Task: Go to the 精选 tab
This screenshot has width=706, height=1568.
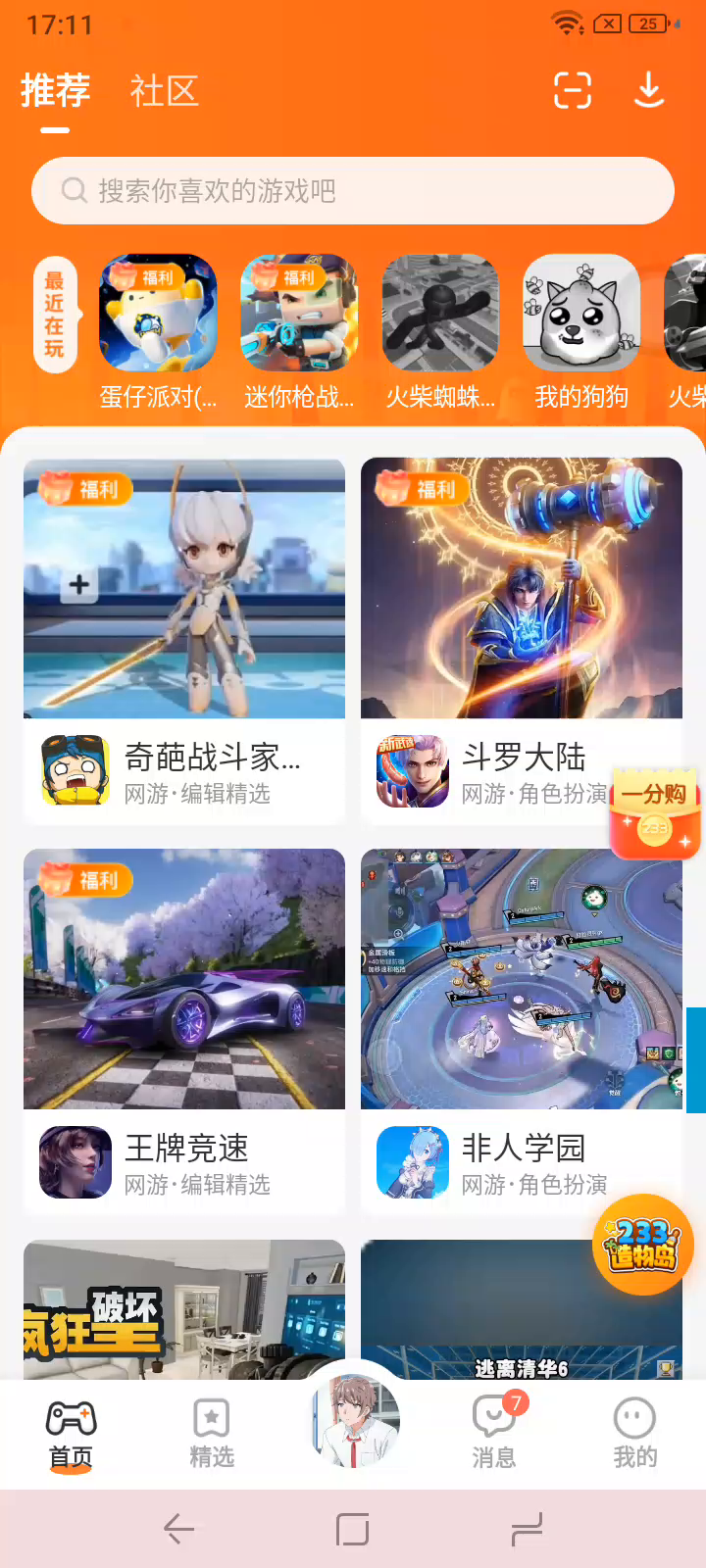Action: coord(212,1433)
